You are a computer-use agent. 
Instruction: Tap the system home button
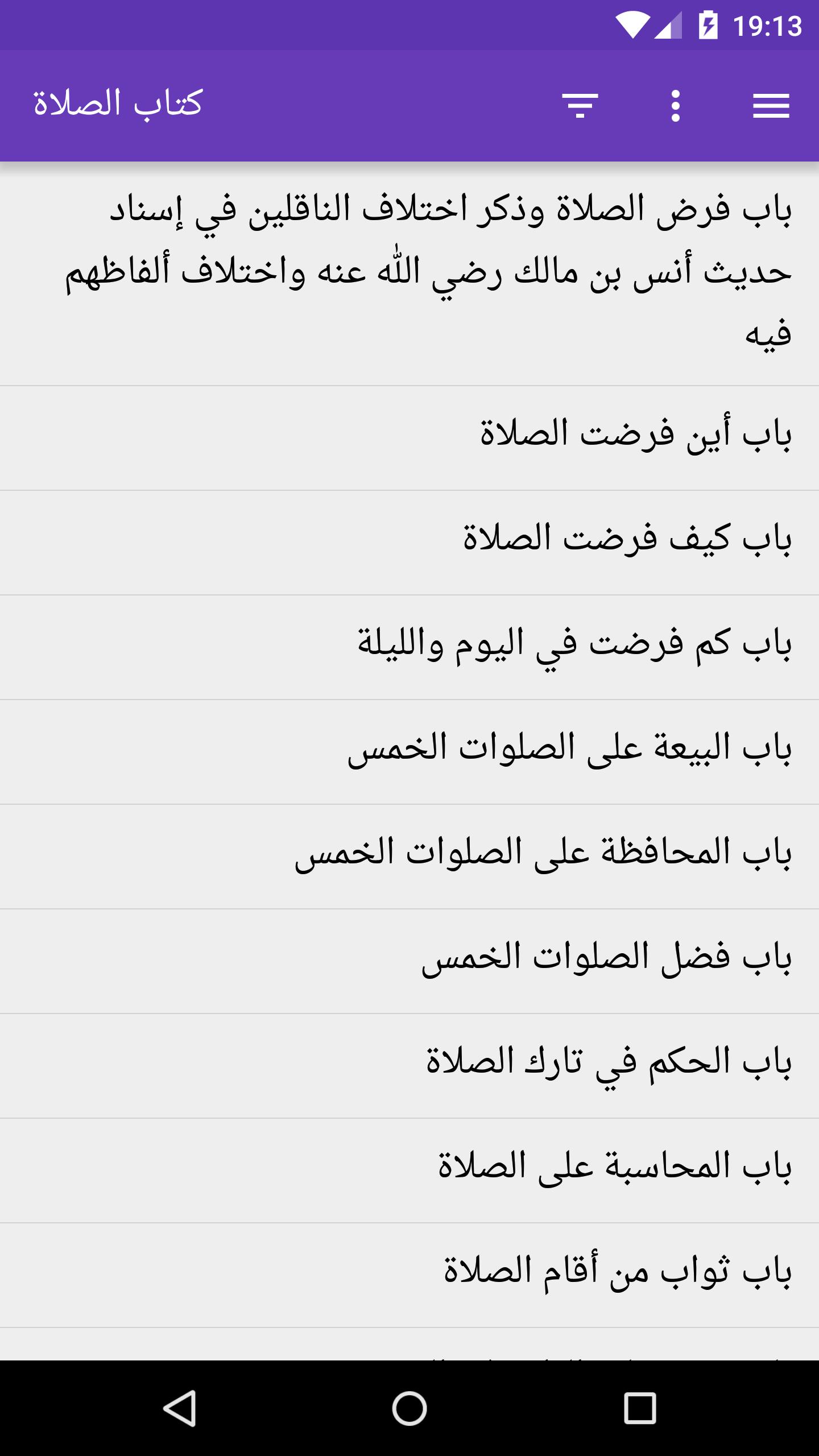409,1408
